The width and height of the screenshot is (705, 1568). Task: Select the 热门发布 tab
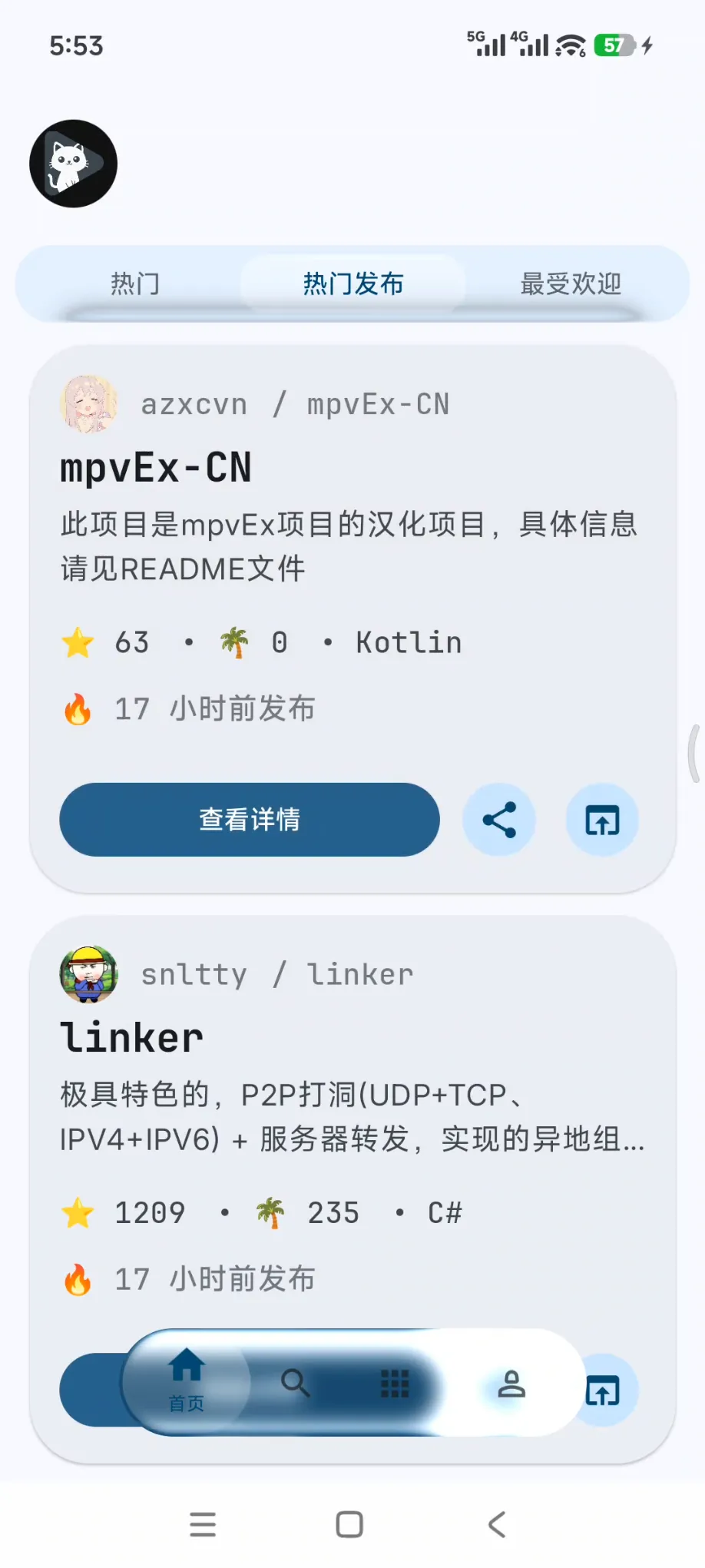352,282
